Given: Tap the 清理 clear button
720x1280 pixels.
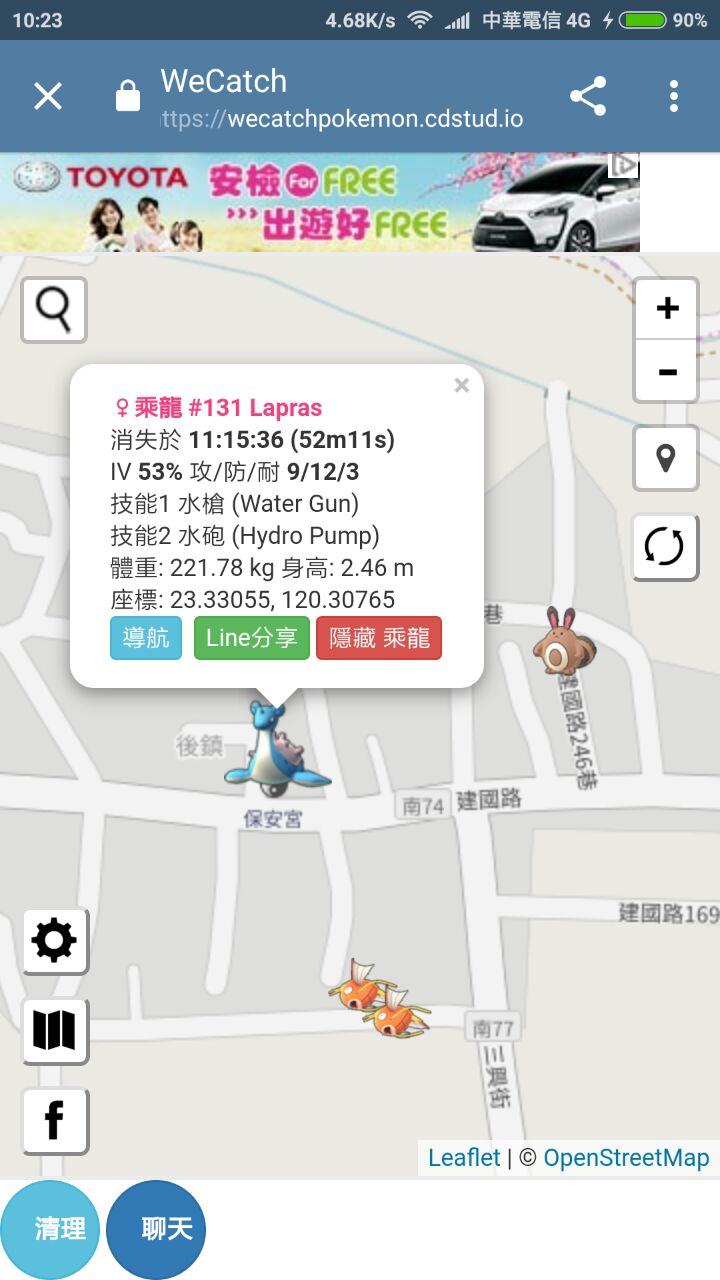Looking at the screenshot, I should 50,1229.
